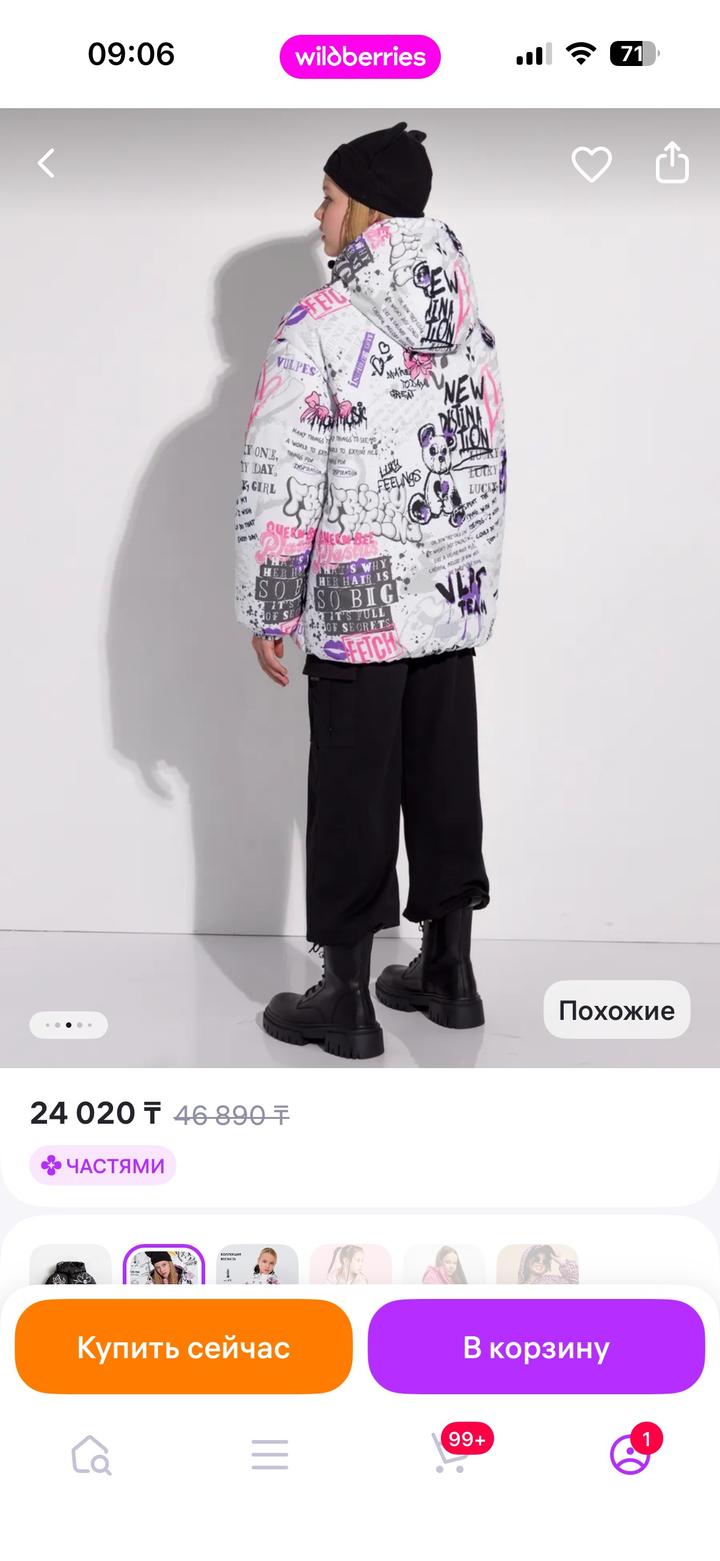Add this jacket to favorites
The width and height of the screenshot is (720, 1561).
591,164
